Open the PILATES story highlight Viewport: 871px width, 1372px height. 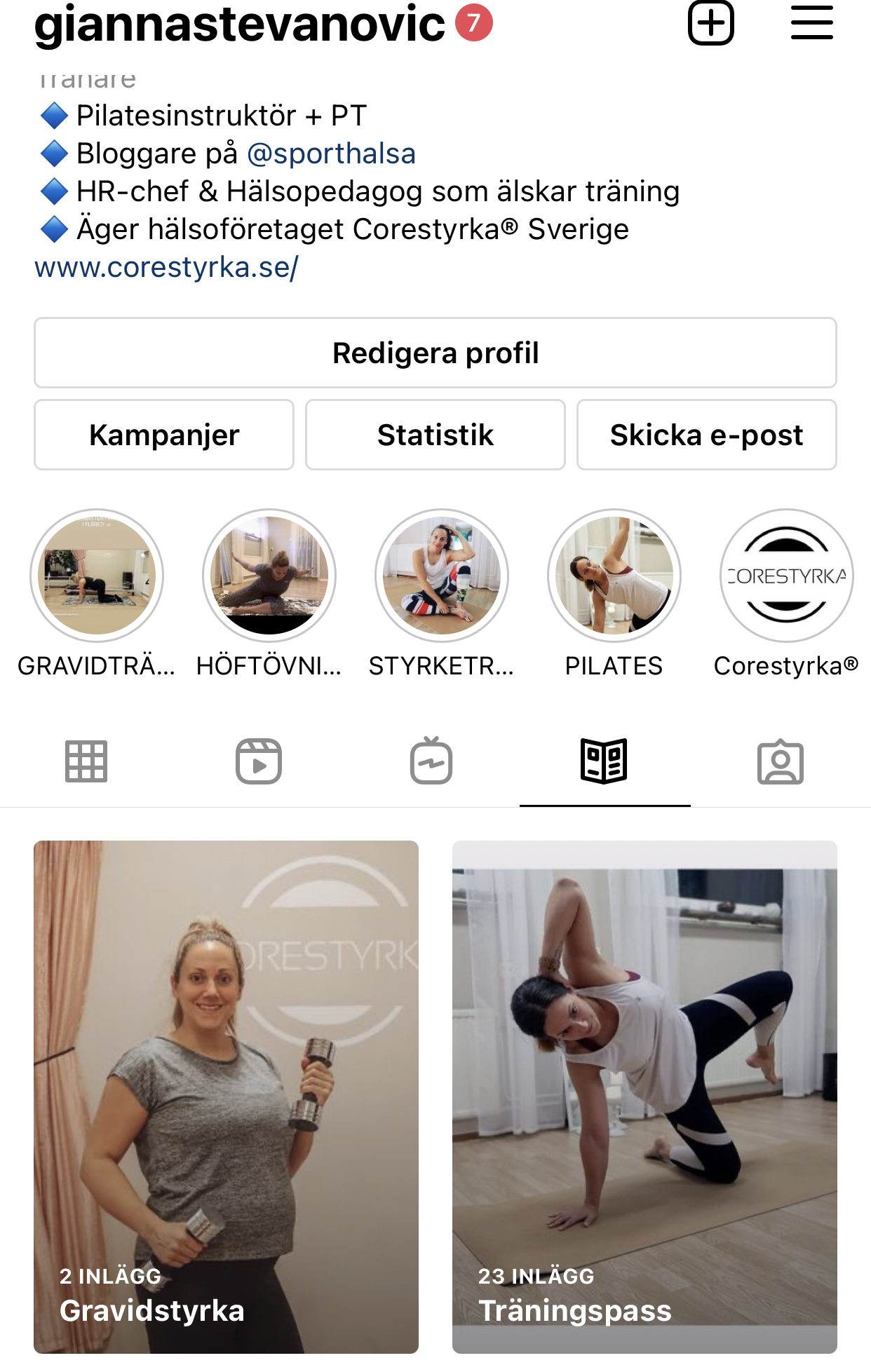(614, 576)
